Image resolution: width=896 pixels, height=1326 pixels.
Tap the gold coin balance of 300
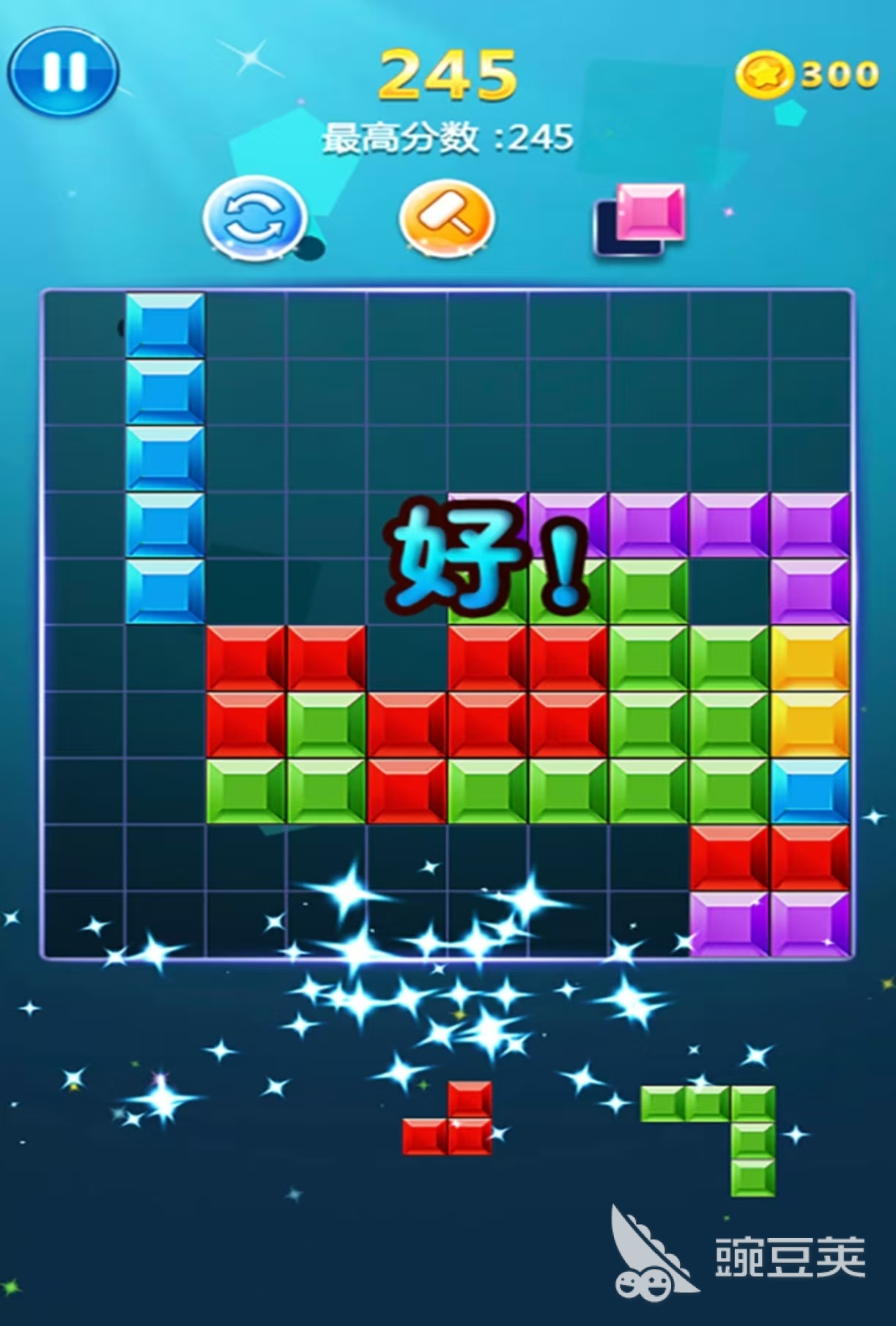[x=808, y=74]
